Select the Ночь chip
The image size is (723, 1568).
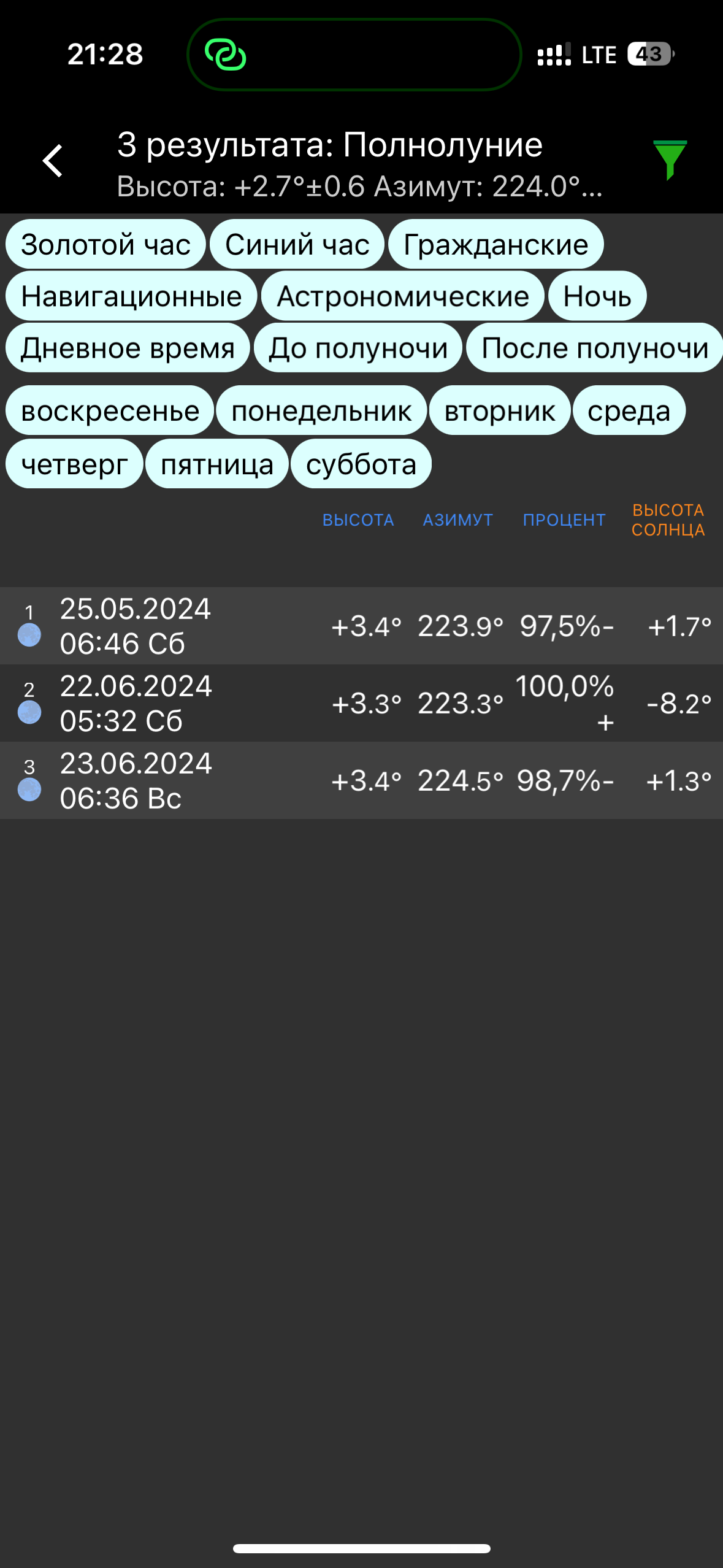tap(597, 296)
